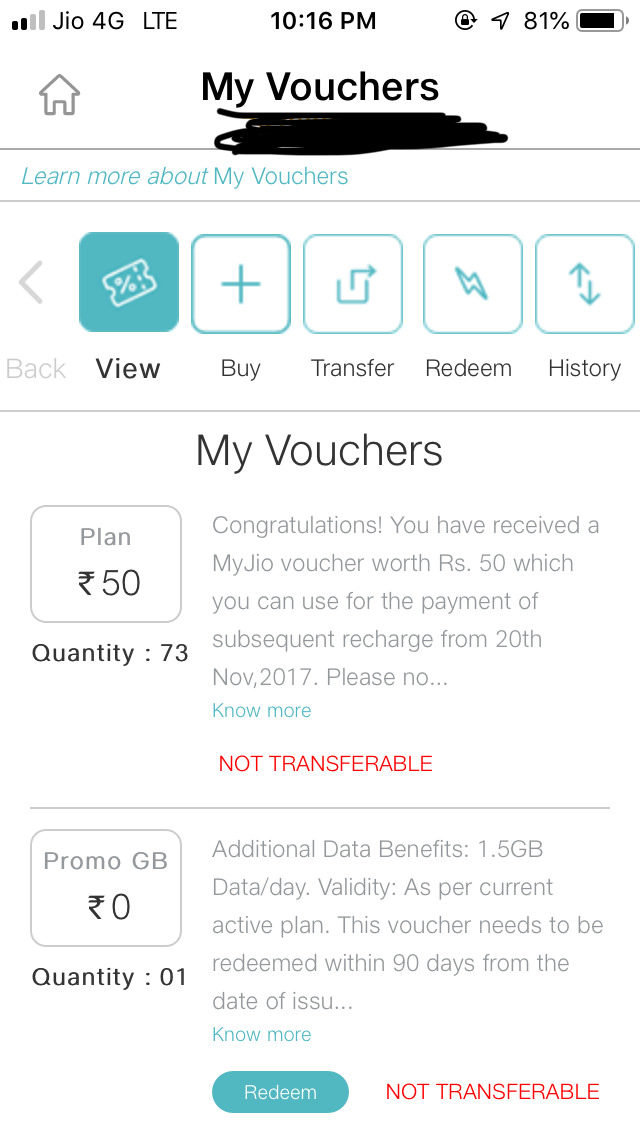
Task: Switch to the Transfer tab
Action: [352, 283]
